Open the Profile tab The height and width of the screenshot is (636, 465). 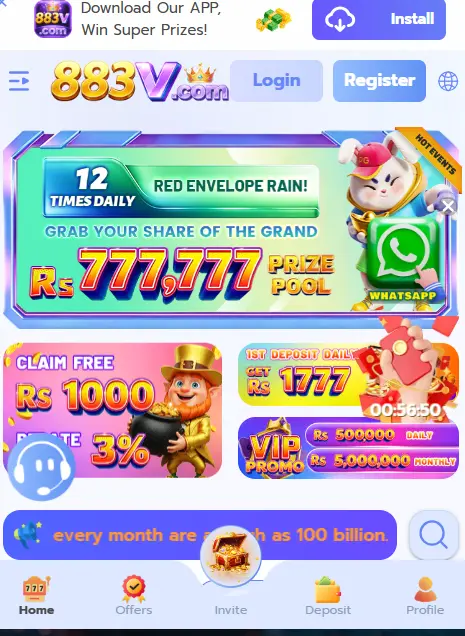pos(425,595)
